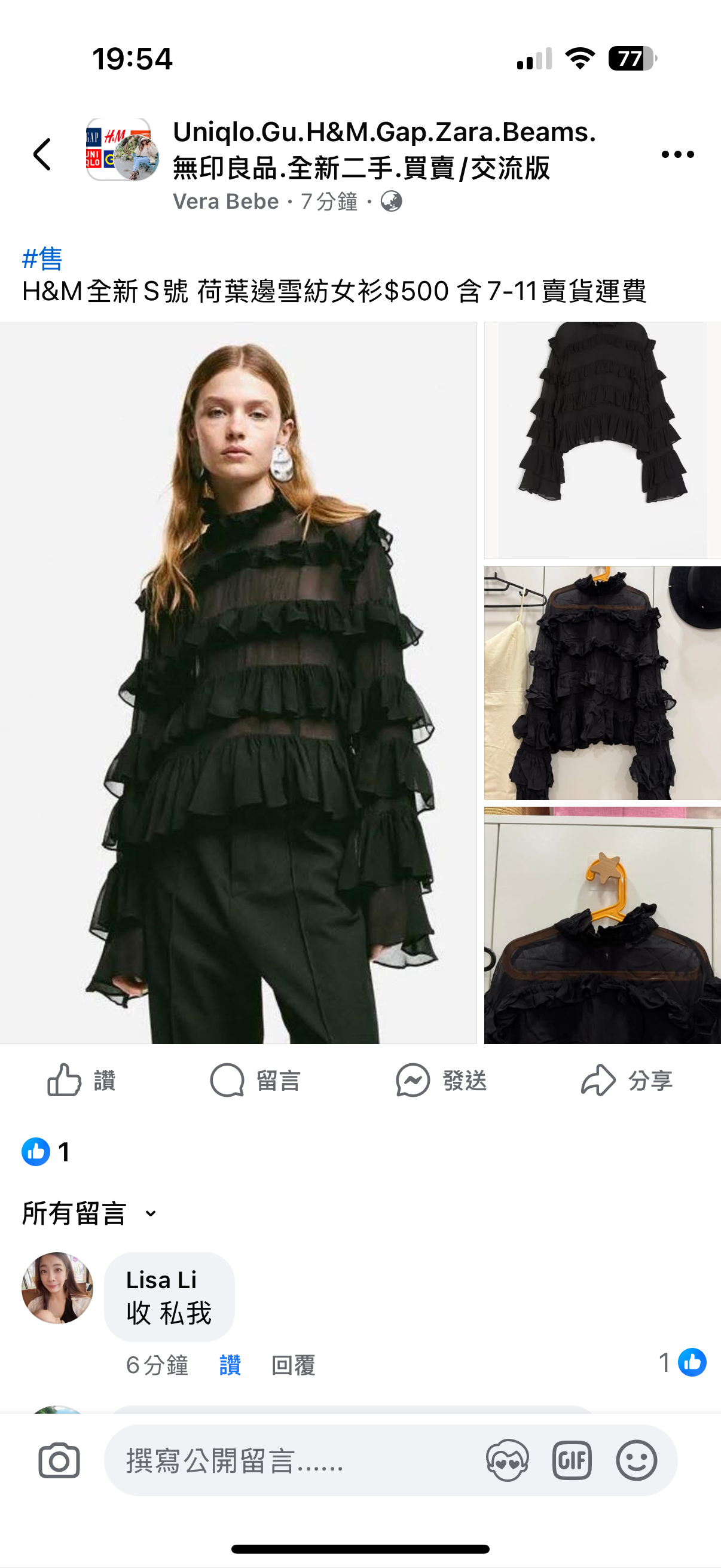The image size is (721, 1568).
Task: Like Lisa Li's comment
Action: [230, 1365]
